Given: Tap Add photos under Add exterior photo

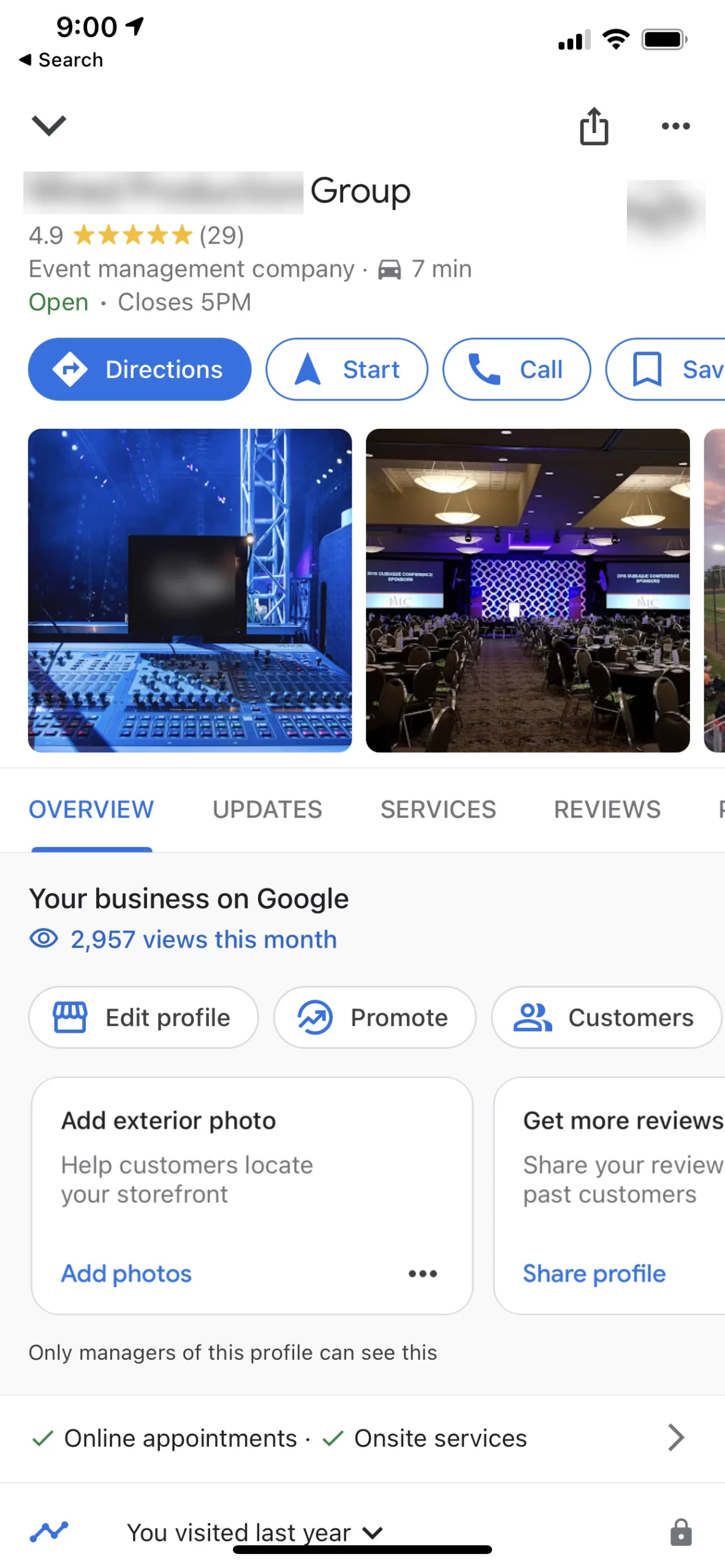Looking at the screenshot, I should [126, 1273].
